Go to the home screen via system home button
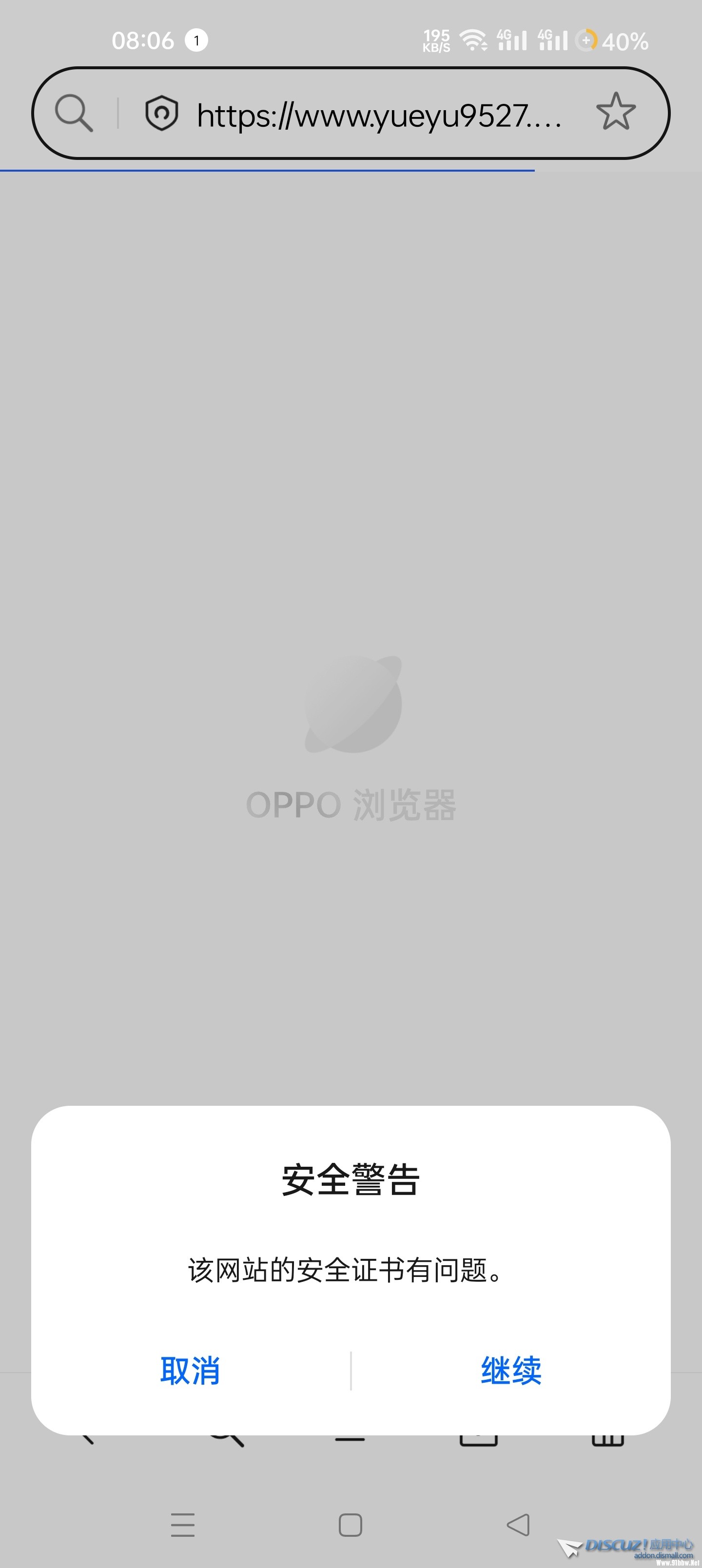This screenshot has height=1568, width=702. pos(350,1525)
